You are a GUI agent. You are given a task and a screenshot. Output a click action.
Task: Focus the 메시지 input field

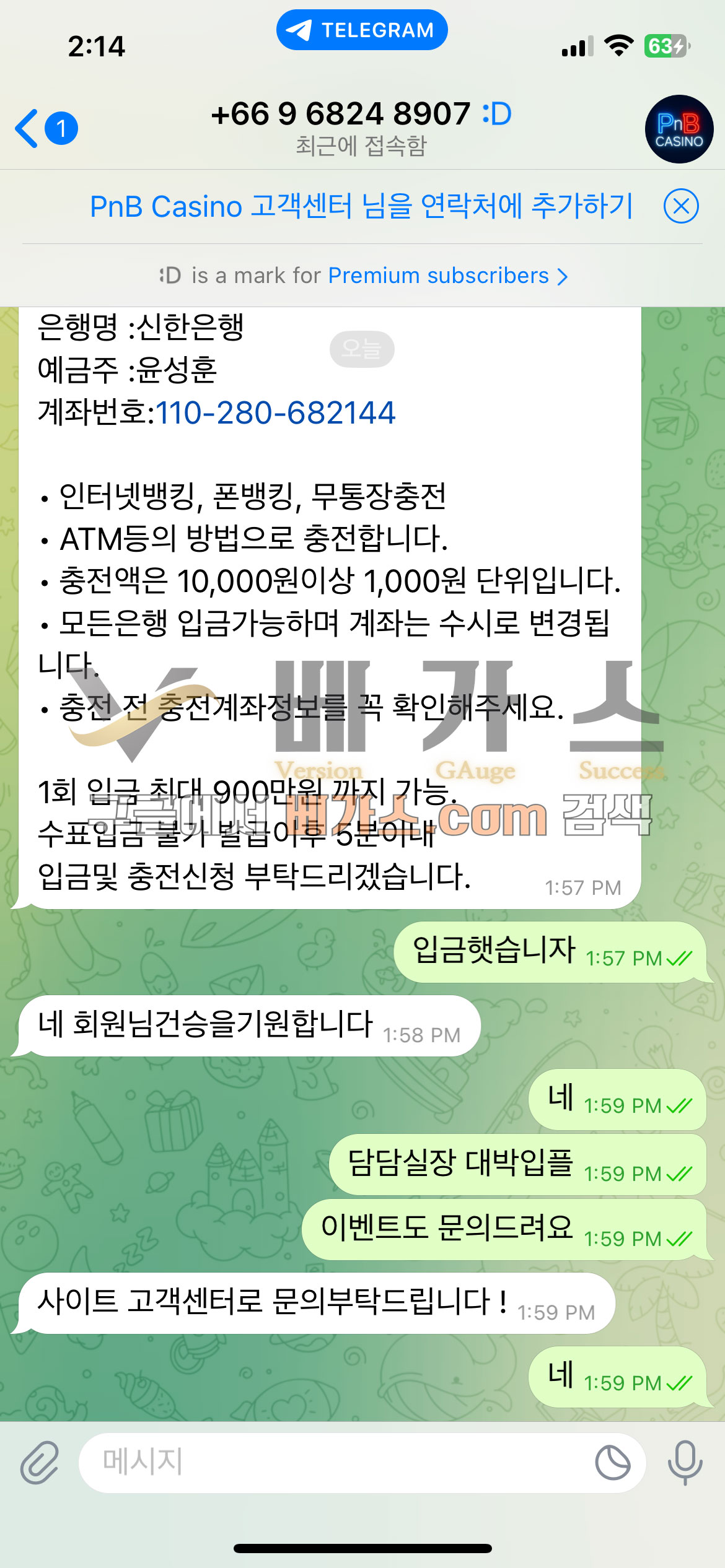coord(335,1463)
